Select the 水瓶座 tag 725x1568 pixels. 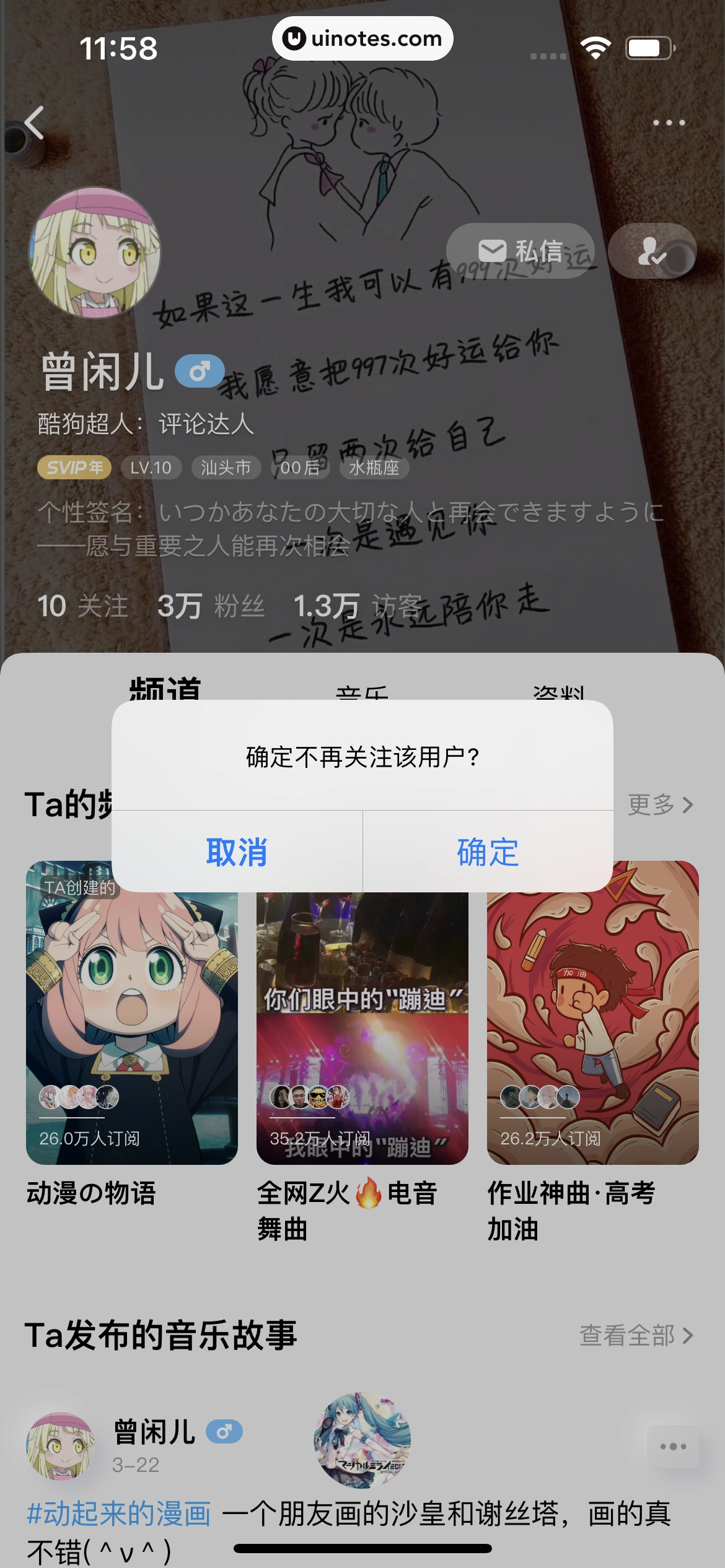(375, 468)
